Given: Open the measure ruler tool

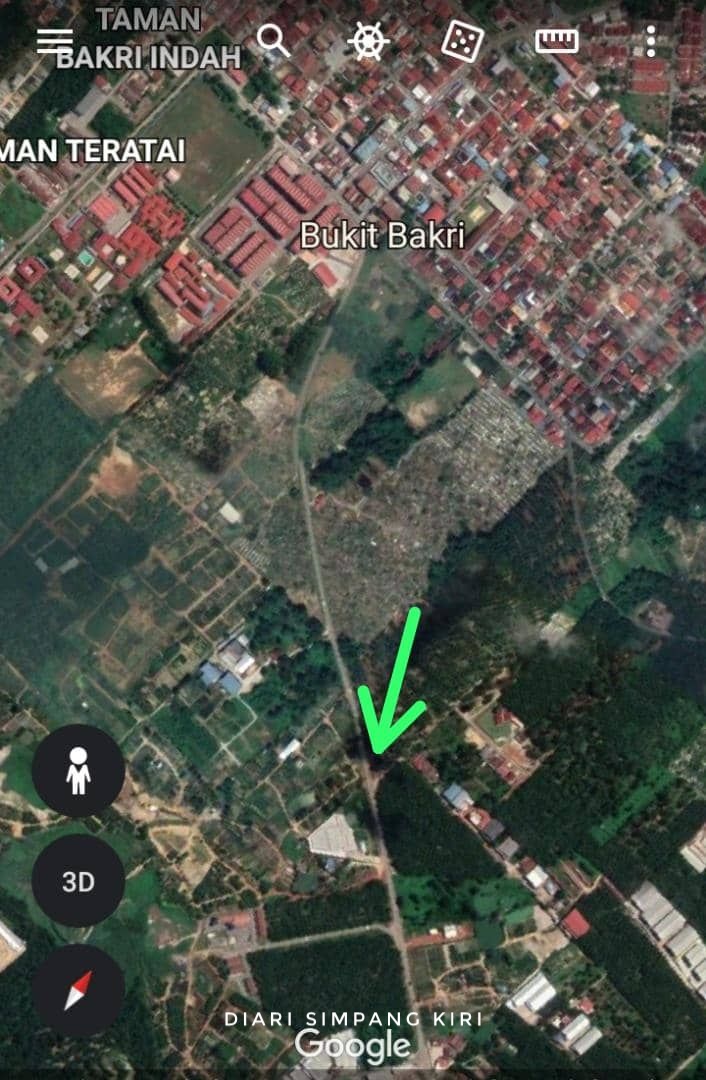Looking at the screenshot, I should [557, 41].
